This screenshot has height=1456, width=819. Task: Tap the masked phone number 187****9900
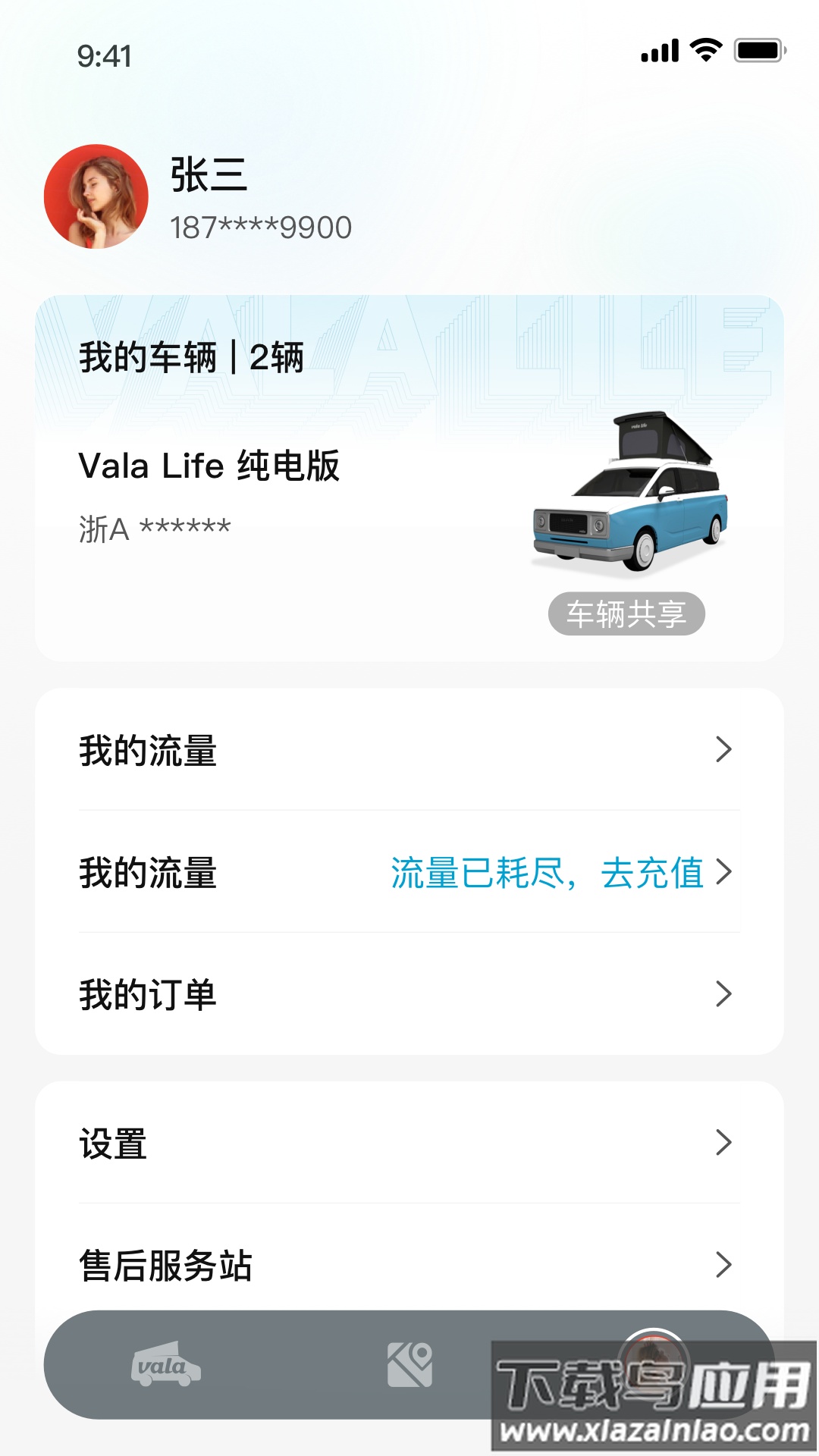(263, 227)
